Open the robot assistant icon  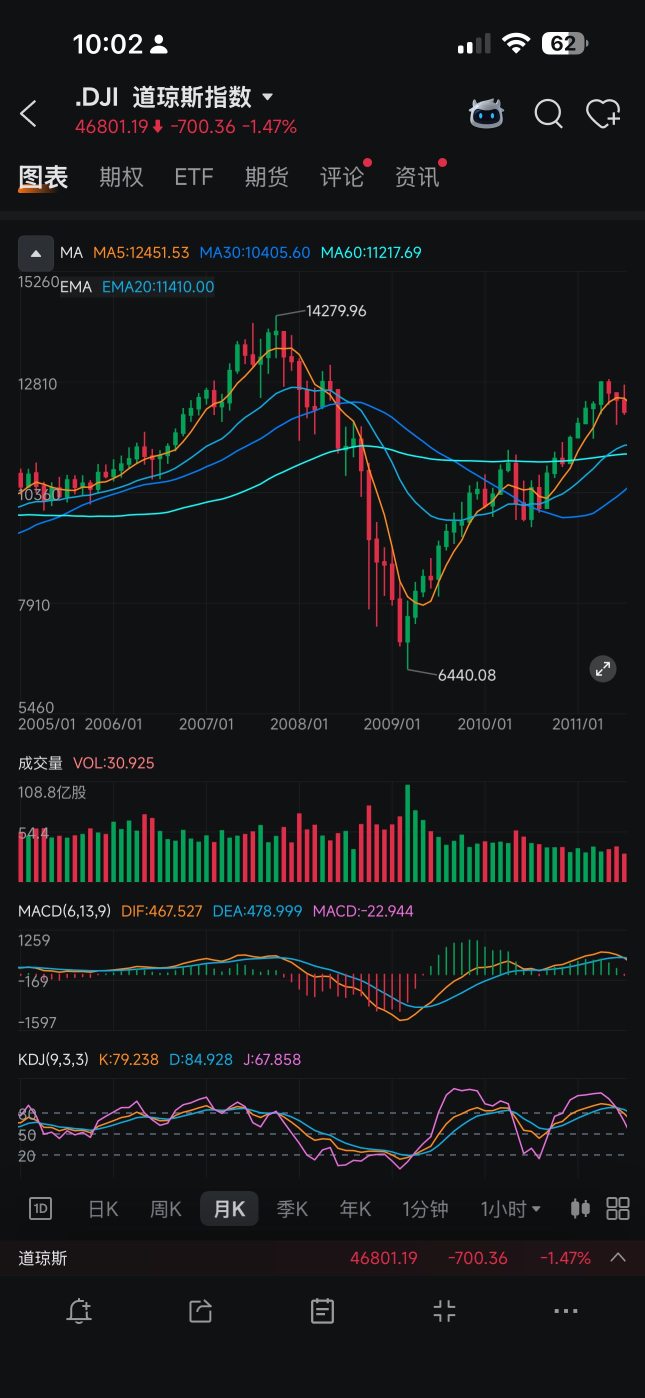coord(487,114)
